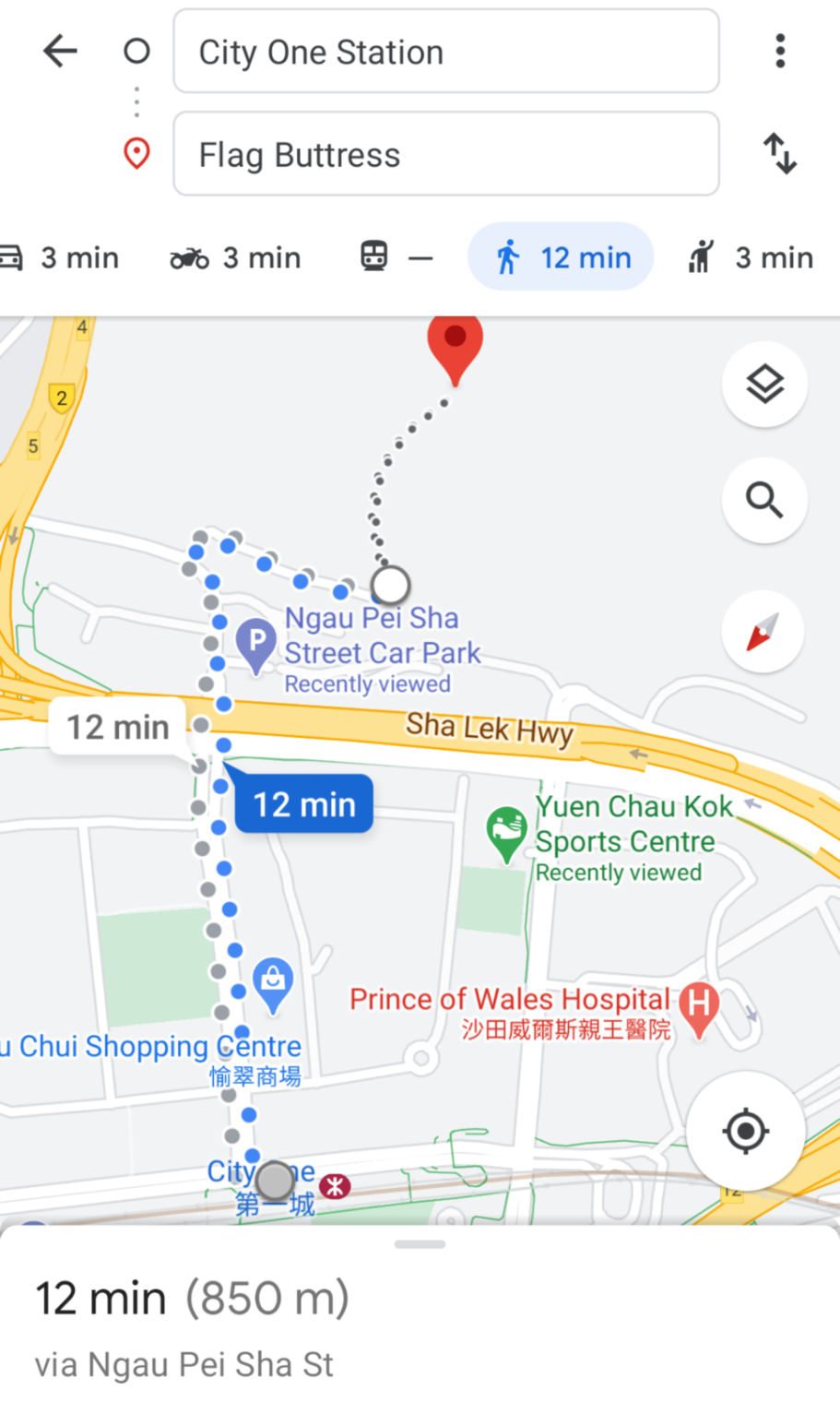Viewport: 840px width, 1402px height.
Task: Select walking 12 min mode
Action: 561,257
